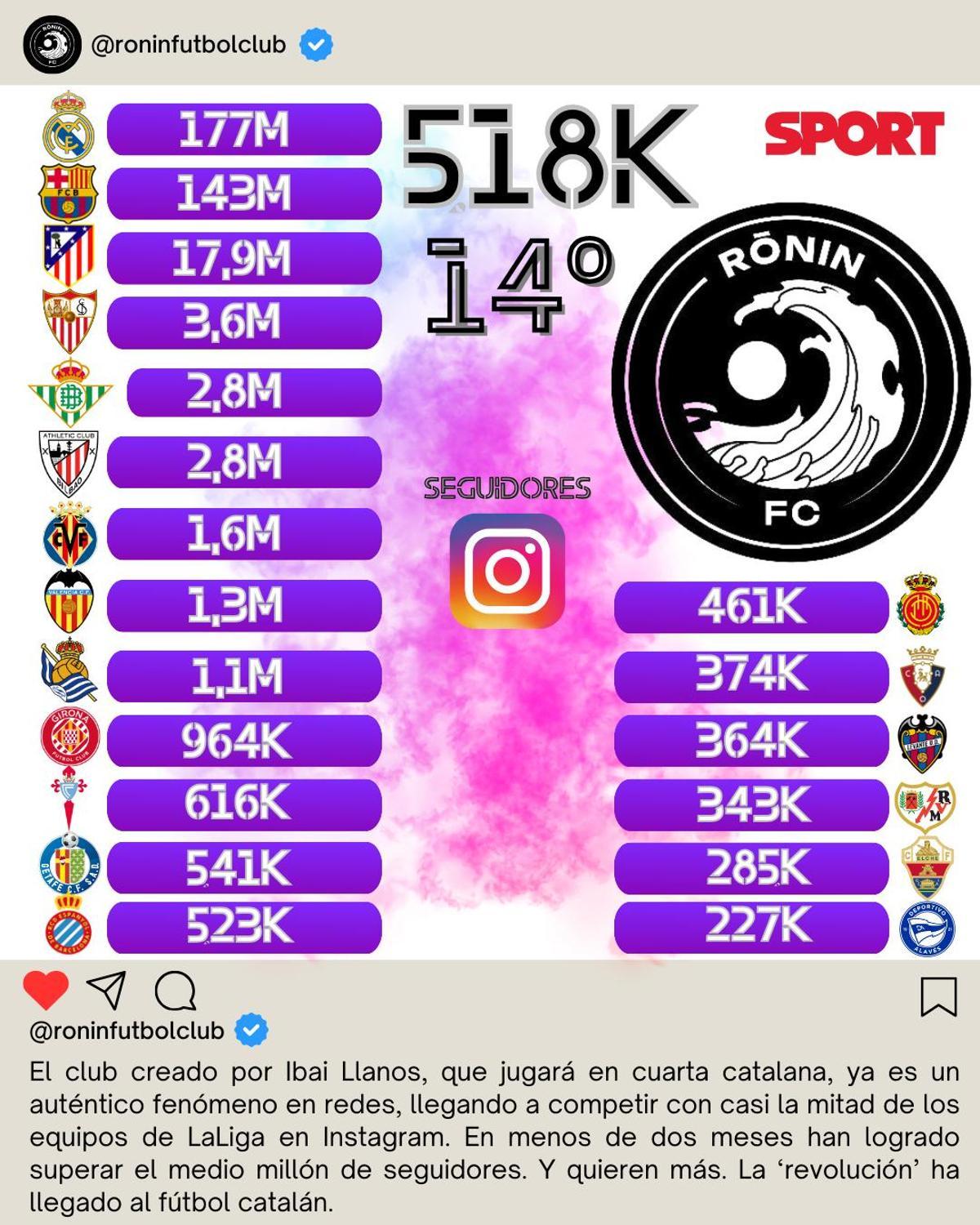Click the FC Barcelona club badge

tap(68, 192)
